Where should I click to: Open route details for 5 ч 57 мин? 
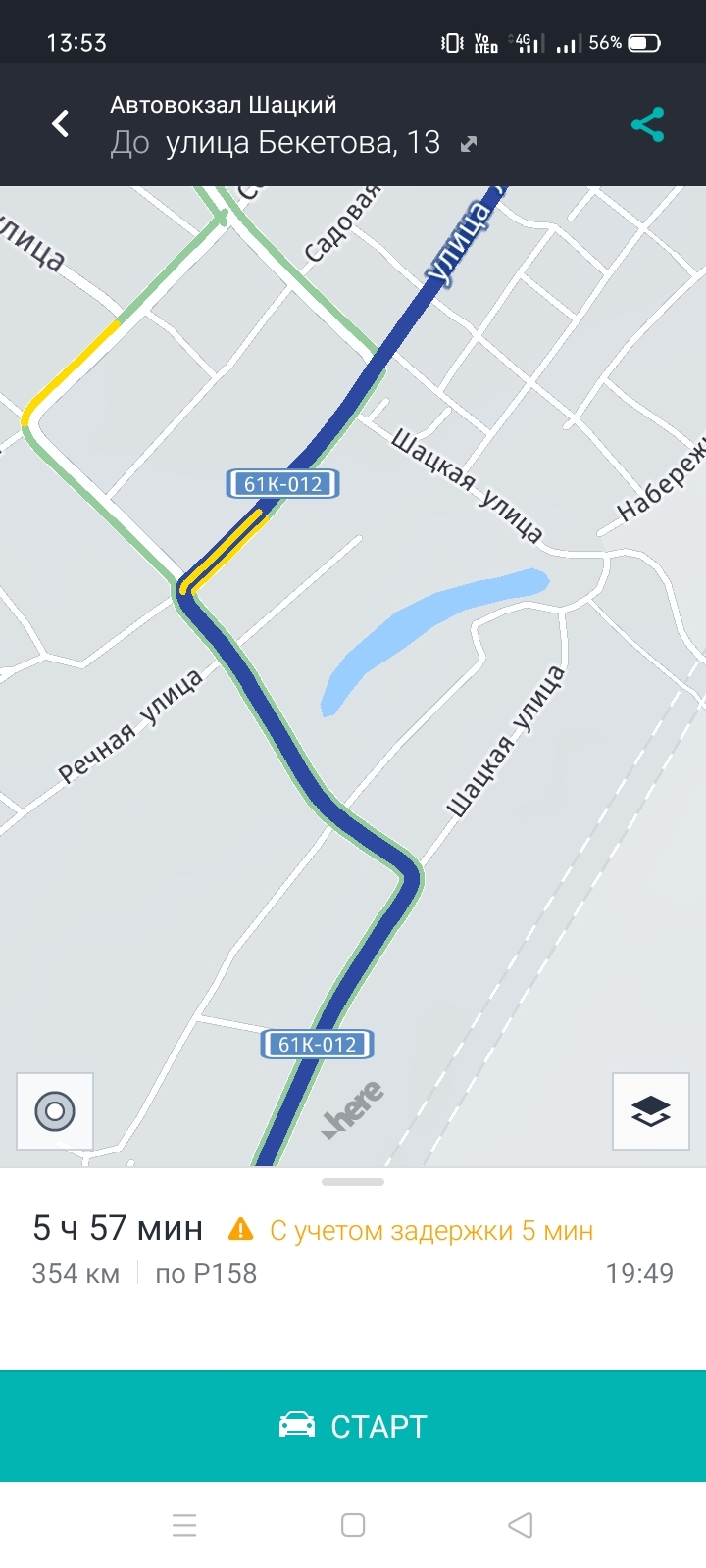[118, 1229]
